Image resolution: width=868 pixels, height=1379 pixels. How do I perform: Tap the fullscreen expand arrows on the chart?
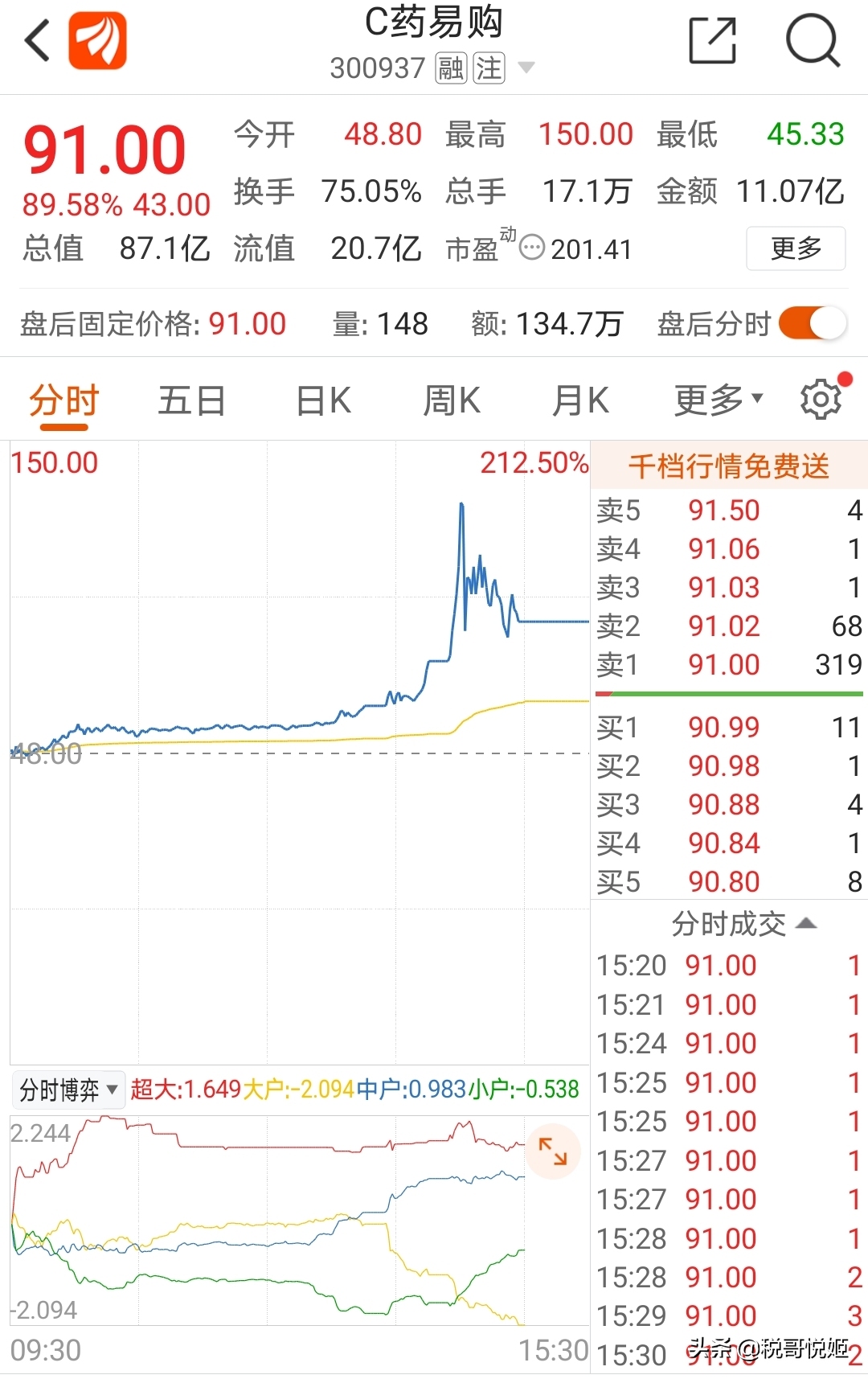click(x=553, y=1151)
